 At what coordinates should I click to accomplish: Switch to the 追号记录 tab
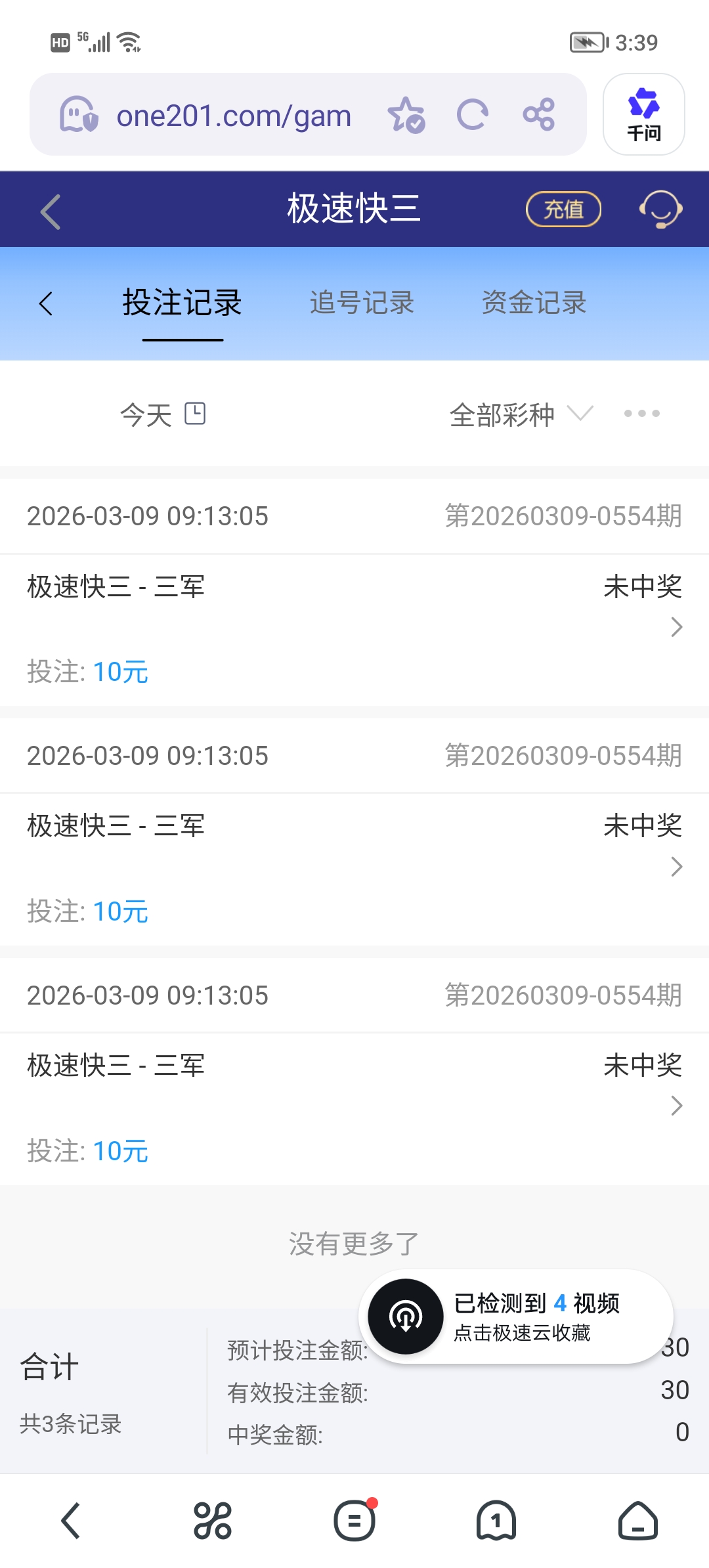coord(362,303)
